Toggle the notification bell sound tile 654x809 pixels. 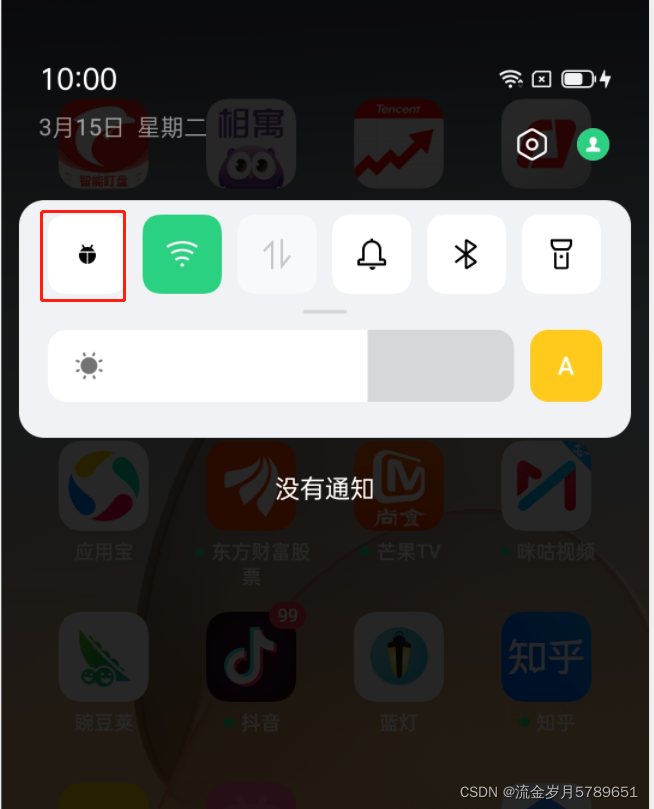[x=371, y=255]
